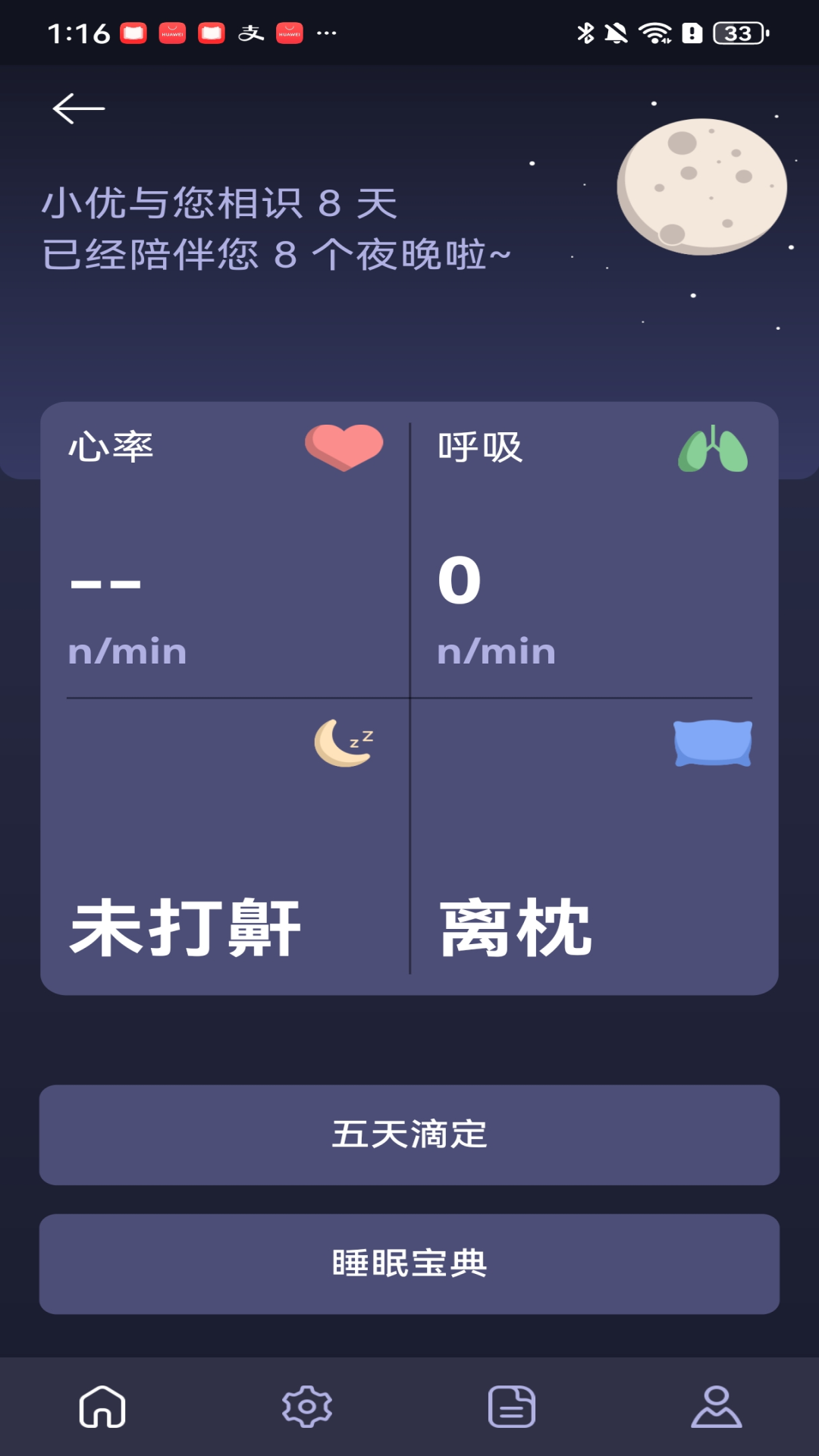Click the notification muted bell icon
This screenshot has width=819, height=1456.
coord(616,32)
